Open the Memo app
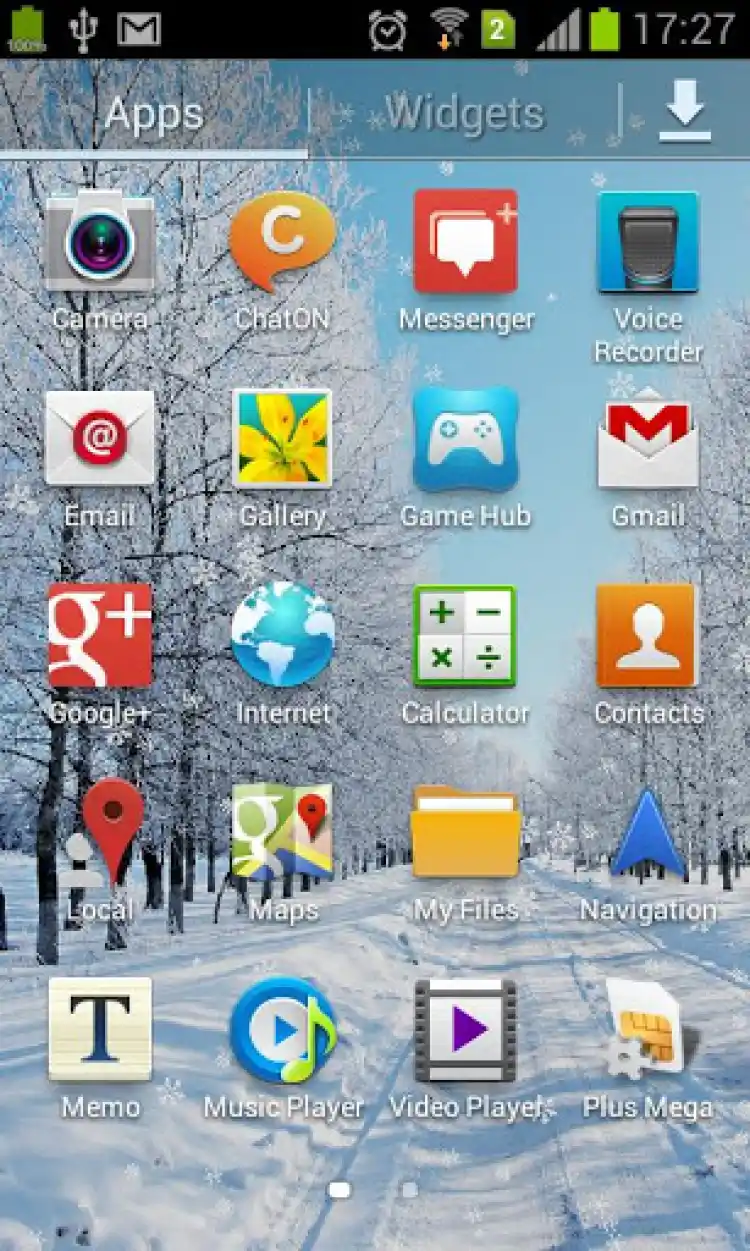 pos(100,1030)
